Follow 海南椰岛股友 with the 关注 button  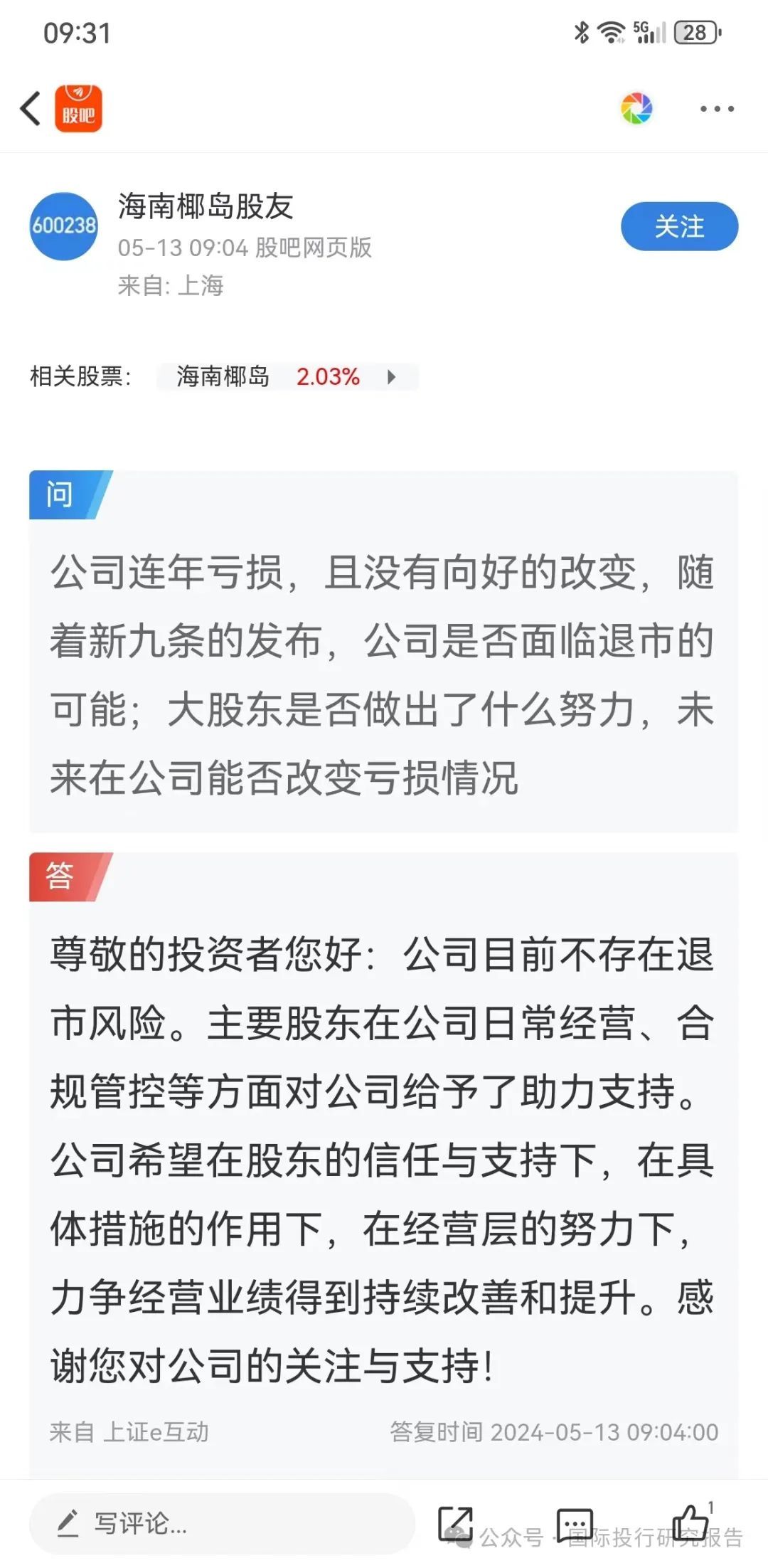(679, 226)
